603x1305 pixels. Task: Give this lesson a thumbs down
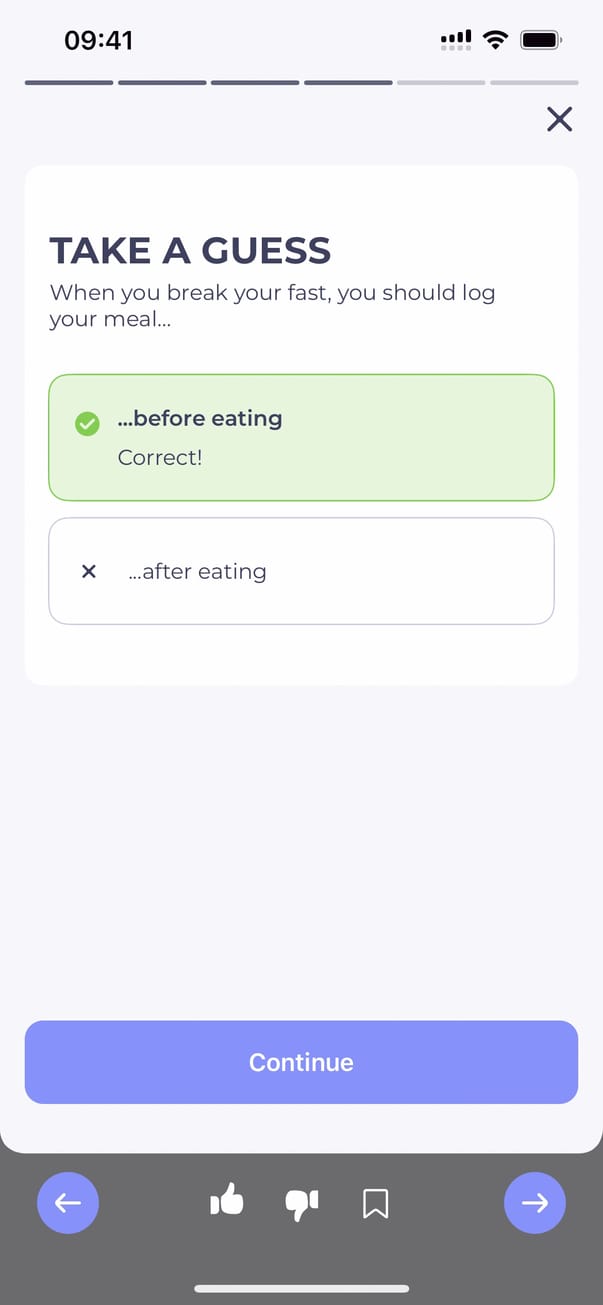click(301, 1203)
